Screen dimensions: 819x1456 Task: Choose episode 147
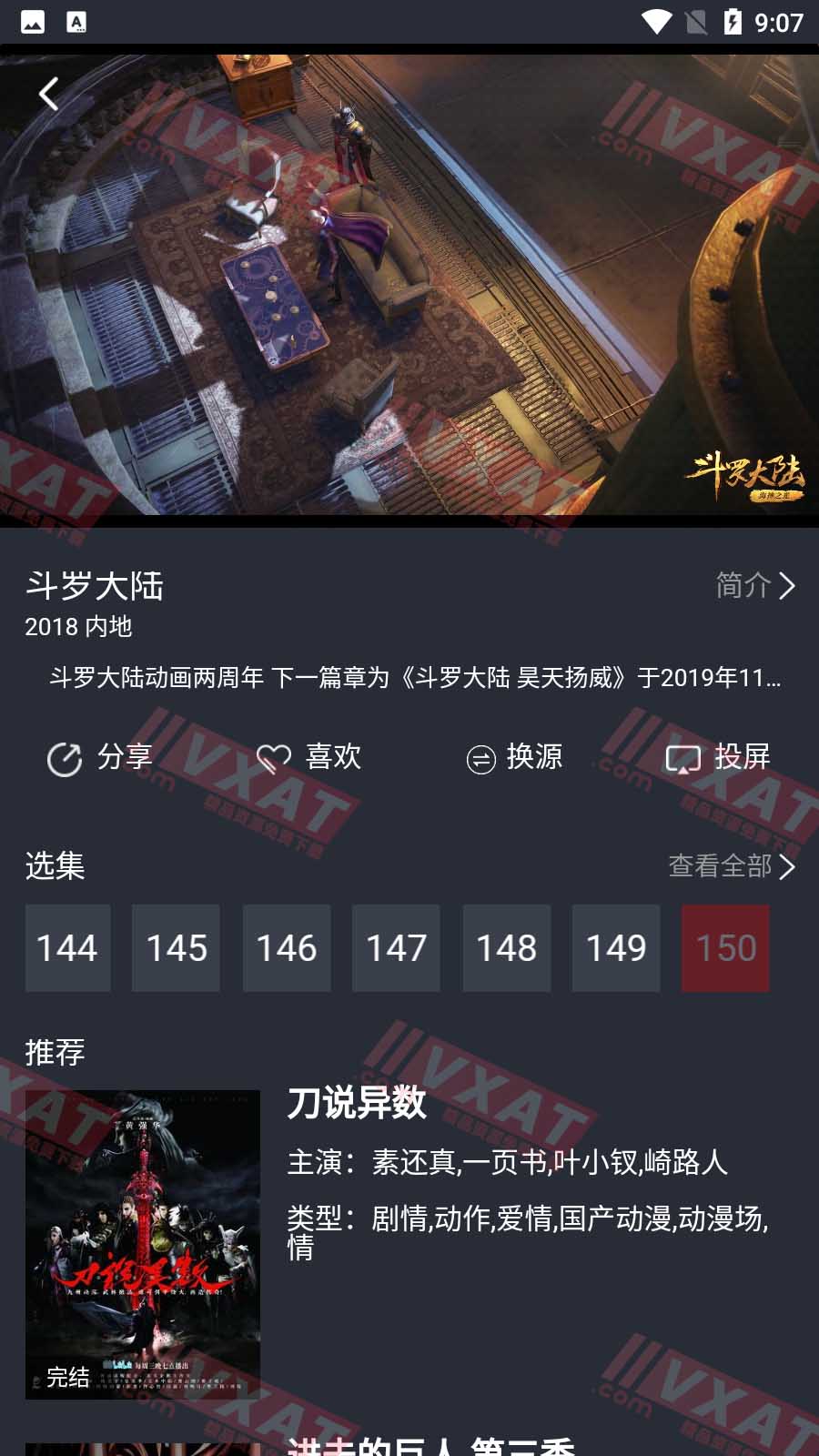[396, 948]
